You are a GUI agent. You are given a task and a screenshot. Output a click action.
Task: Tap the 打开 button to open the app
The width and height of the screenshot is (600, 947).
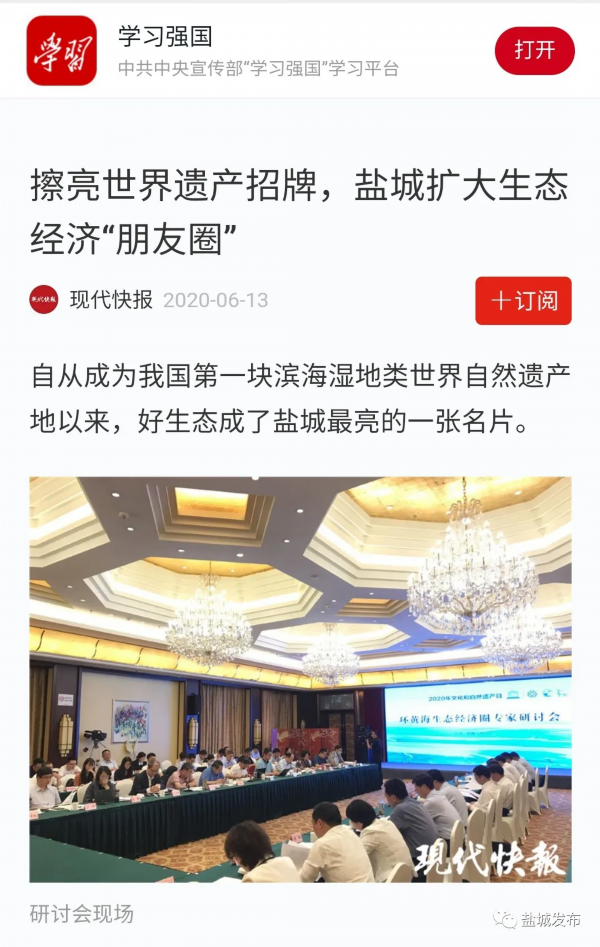point(534,51)
